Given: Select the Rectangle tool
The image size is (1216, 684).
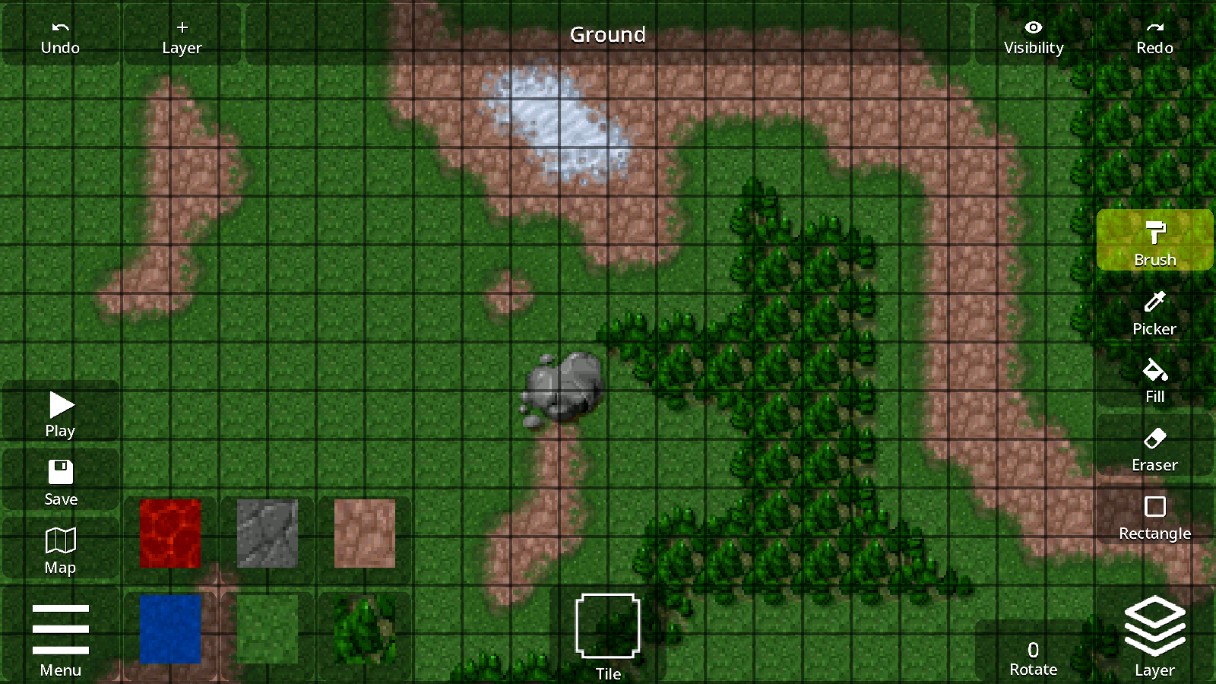Looking at the screenshot, I should click(1155, 516).
